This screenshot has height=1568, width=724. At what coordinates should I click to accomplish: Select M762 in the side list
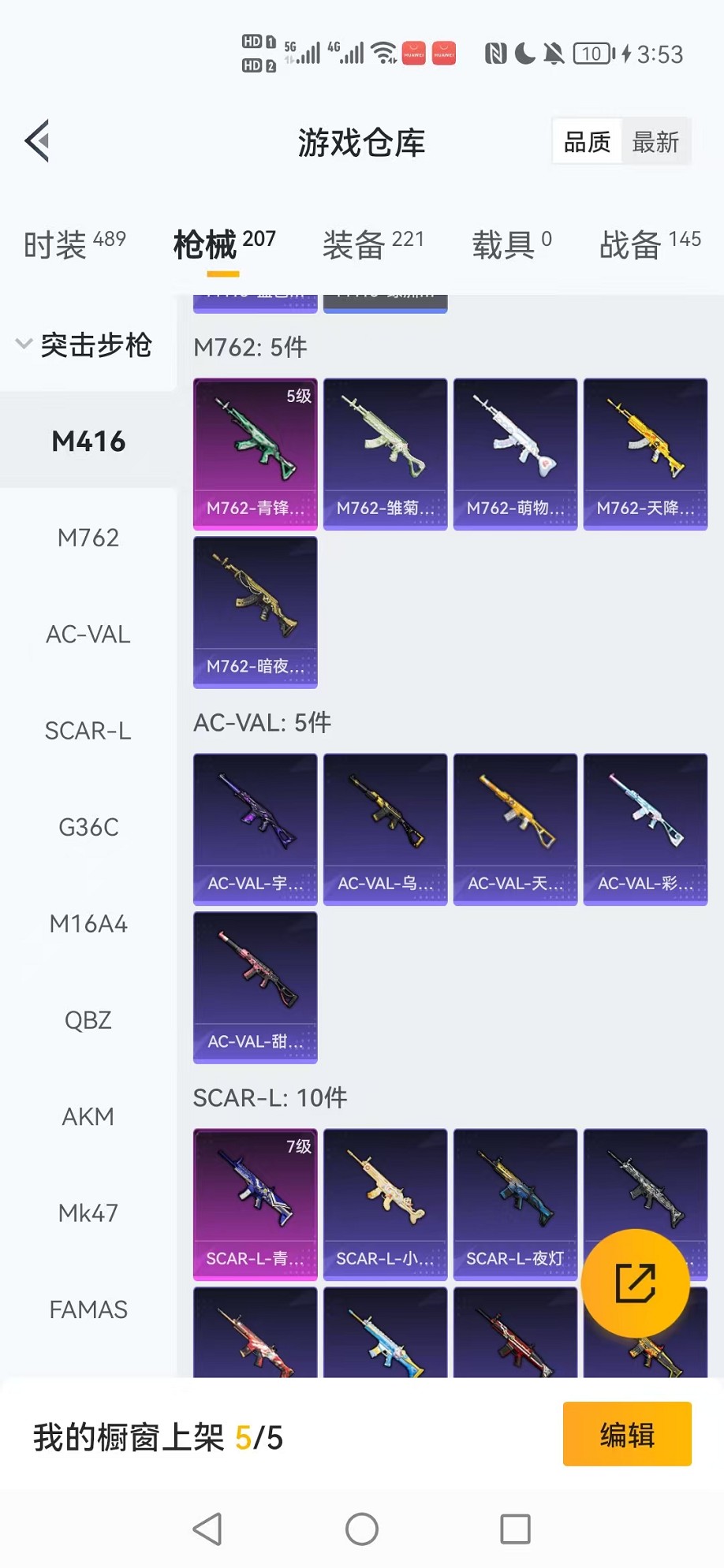point(88,538)
